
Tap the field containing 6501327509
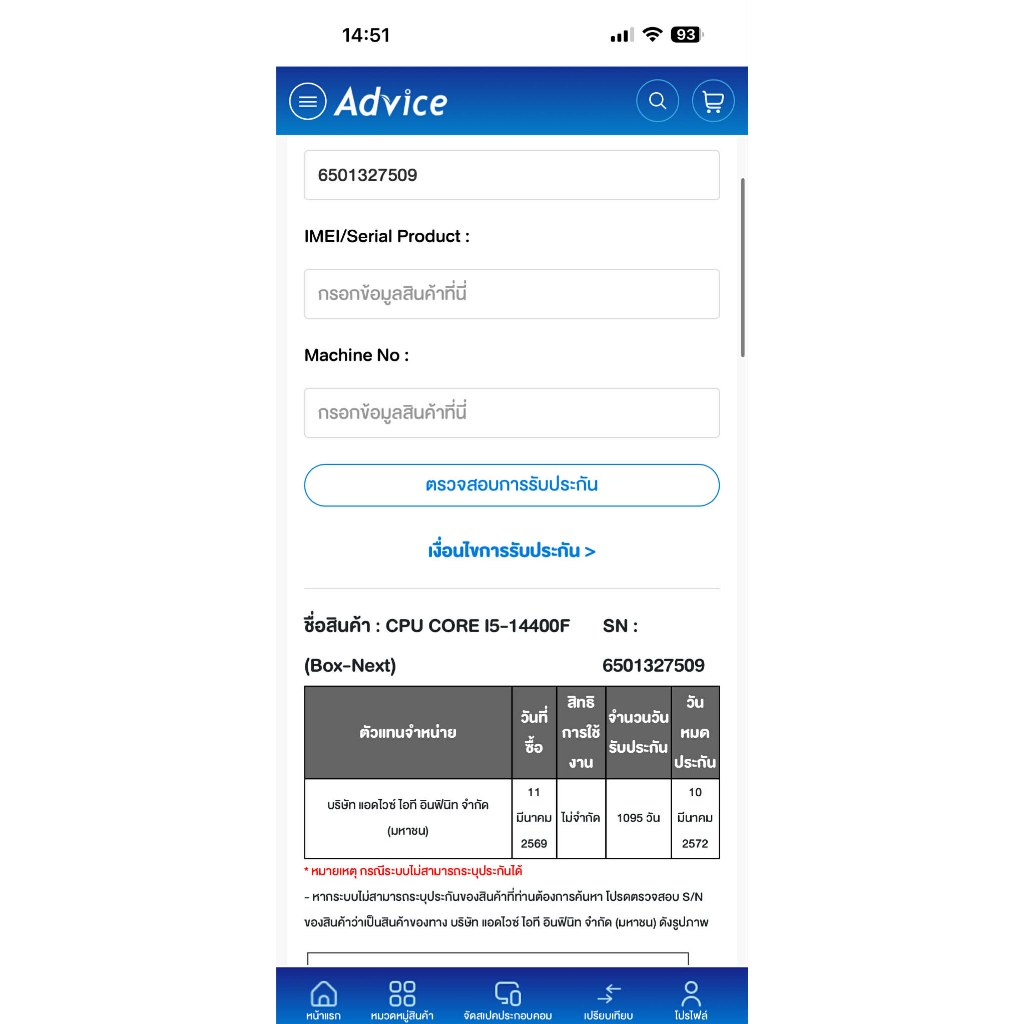coord(511,175)
